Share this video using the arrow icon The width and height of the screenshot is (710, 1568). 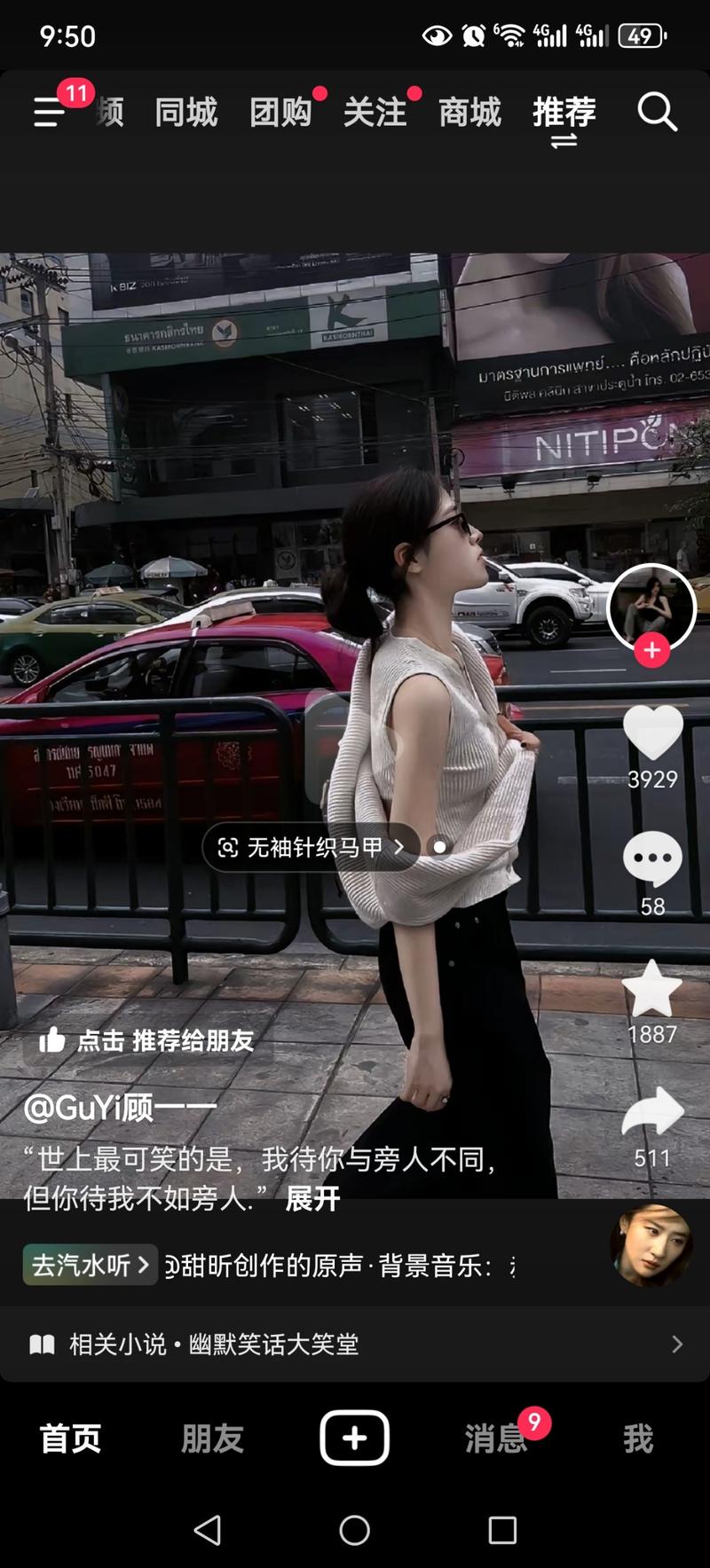click(653, 1112)
